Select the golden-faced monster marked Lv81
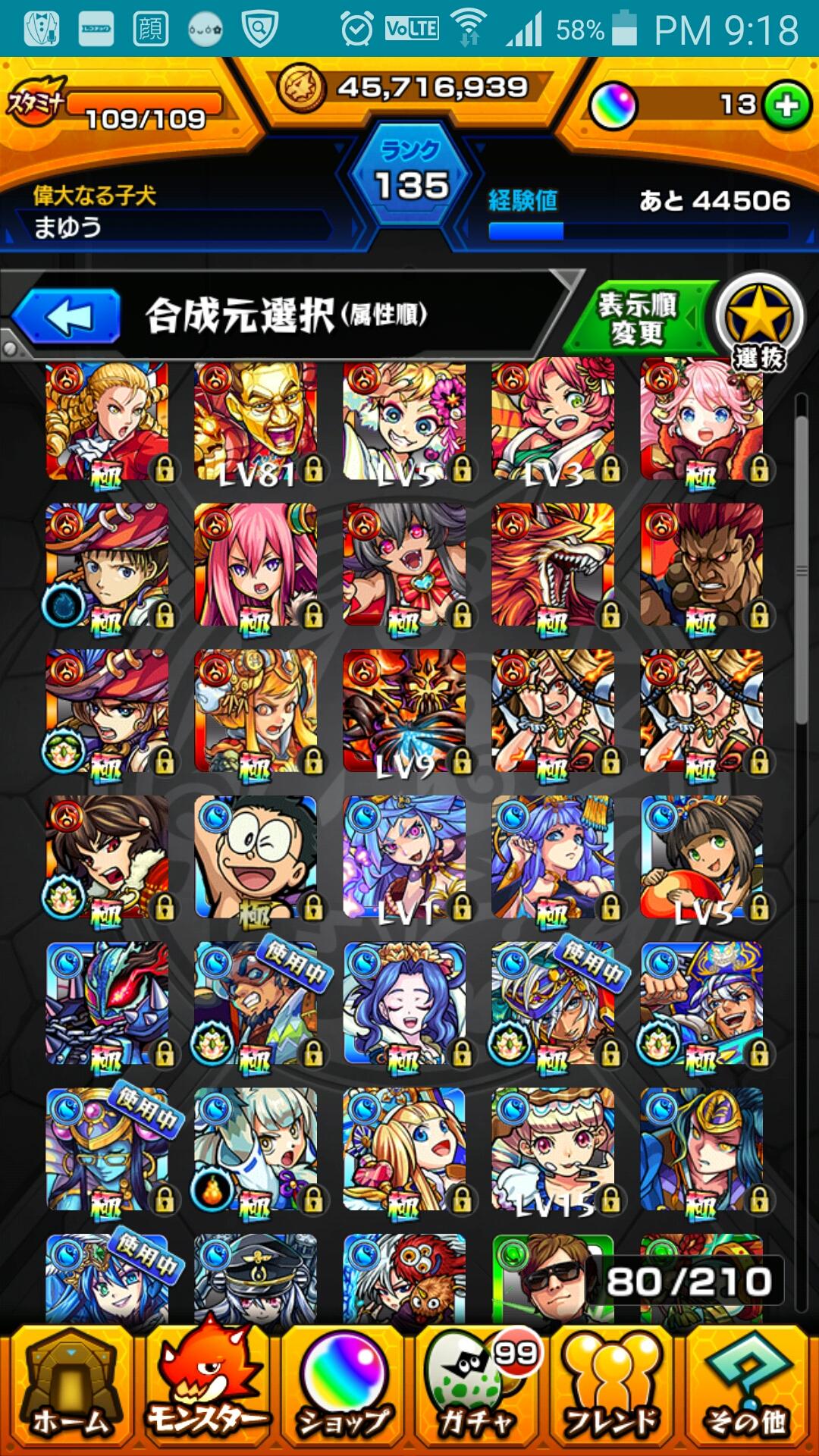Screen dimensions: 819x1456 click(256, 422)
